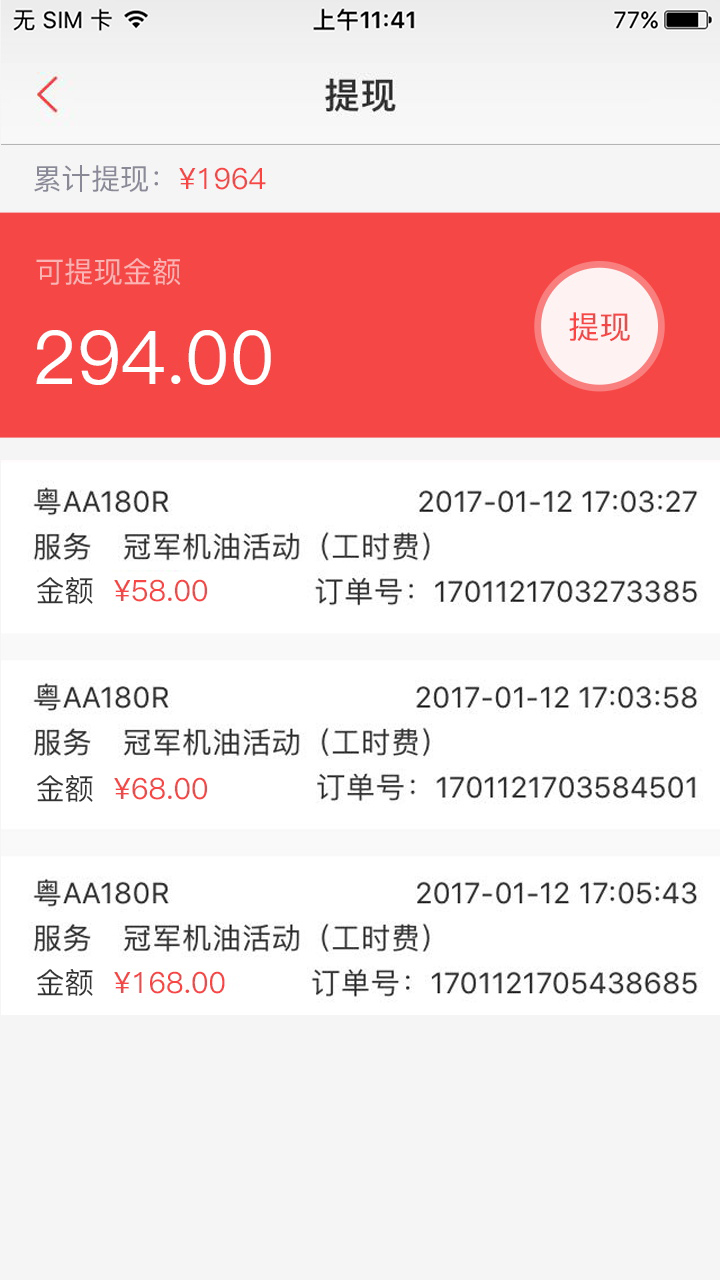Open the ¥168.00 order record
Image resolution: width=720 pixels, height=1280 pixels.
tap(360, 937)
